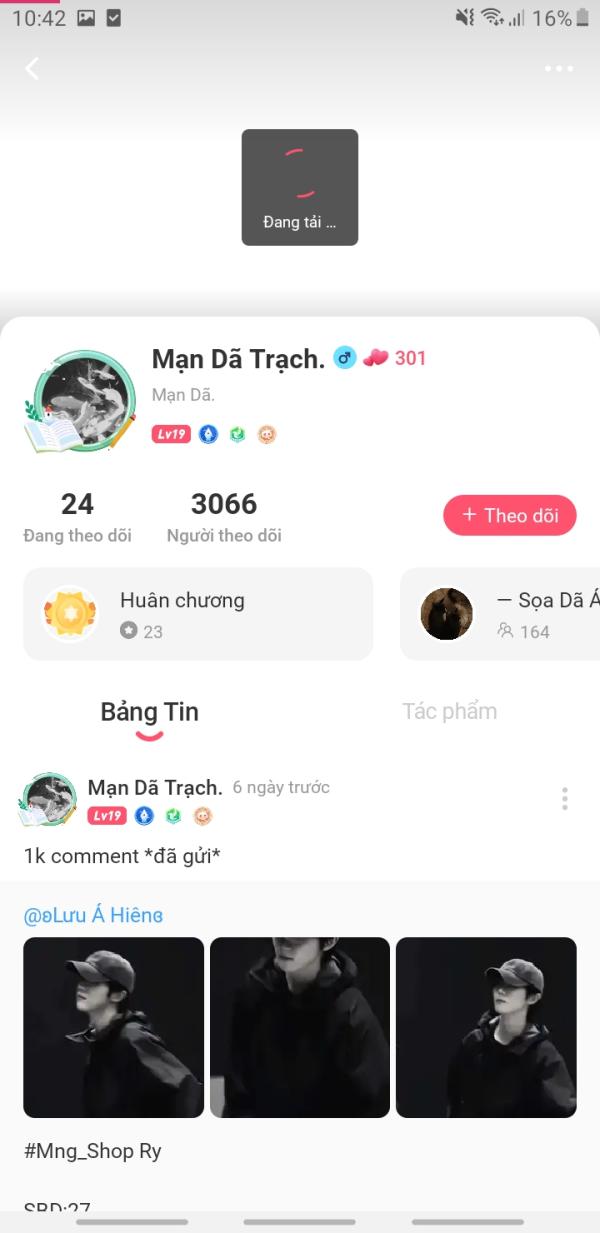This screenshot has width=600, height=1233.
Task: Open the Lv19 level badge in profile header
Action: [x=171, y=434]
